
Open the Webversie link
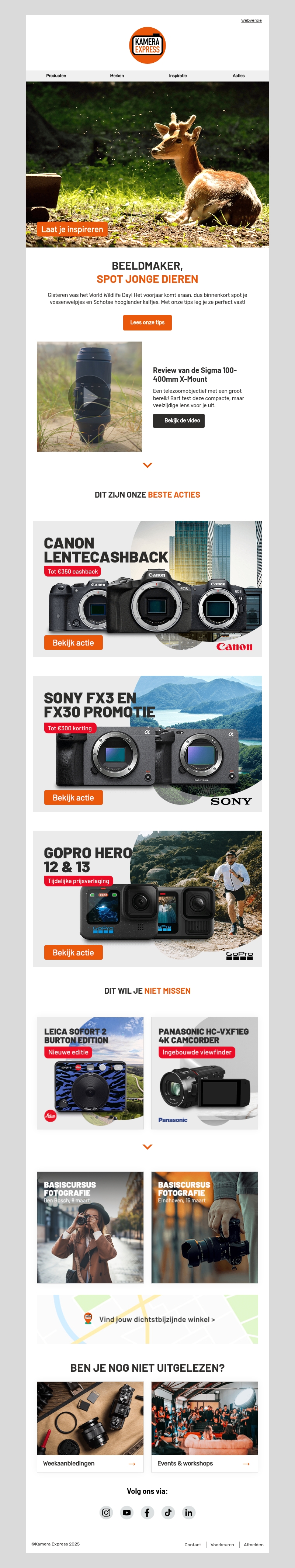(251, 20)
